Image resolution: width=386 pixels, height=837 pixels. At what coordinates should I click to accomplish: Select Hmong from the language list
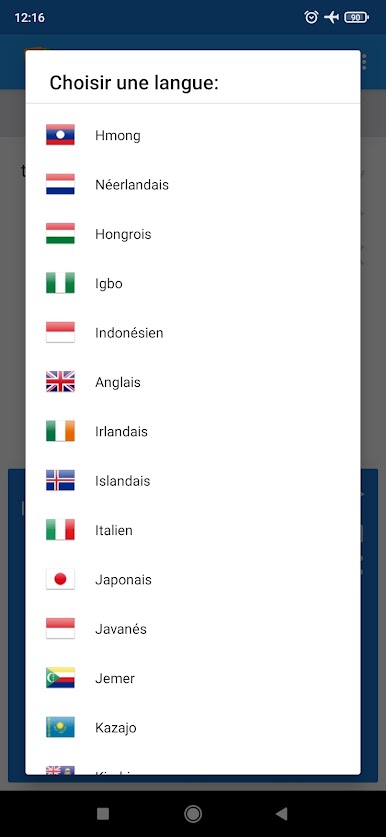[193, 135]
